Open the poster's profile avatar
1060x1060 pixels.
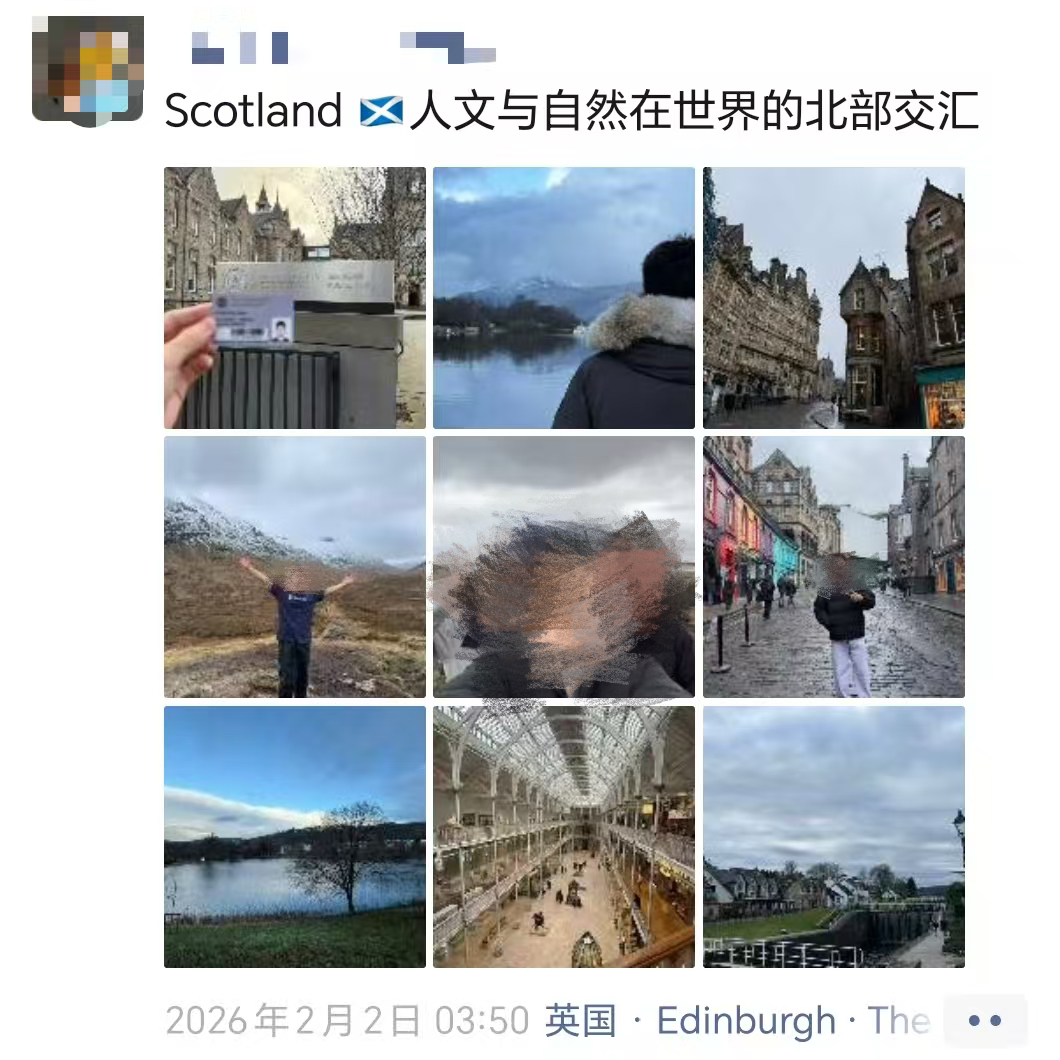88,69
